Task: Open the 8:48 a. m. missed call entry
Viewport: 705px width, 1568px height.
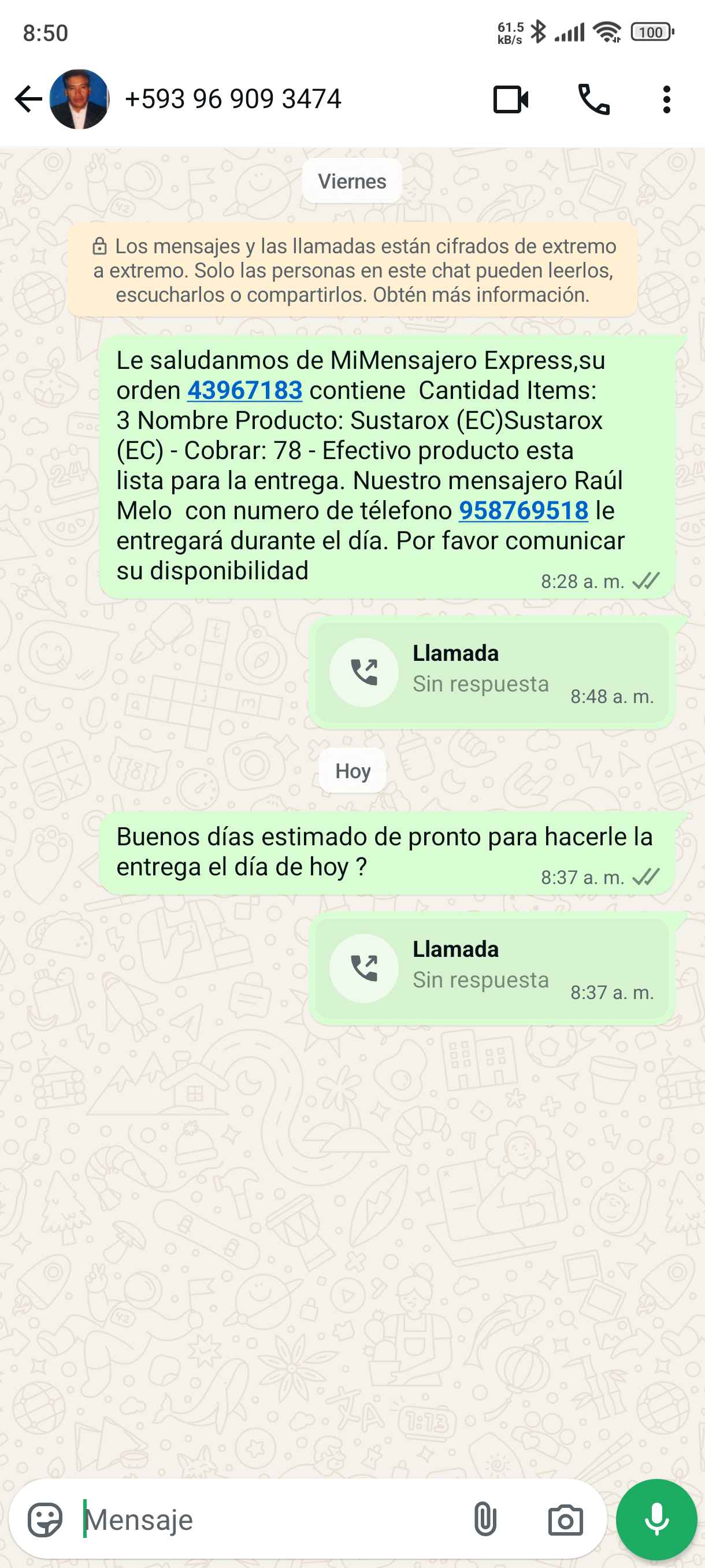Action: 491,671
